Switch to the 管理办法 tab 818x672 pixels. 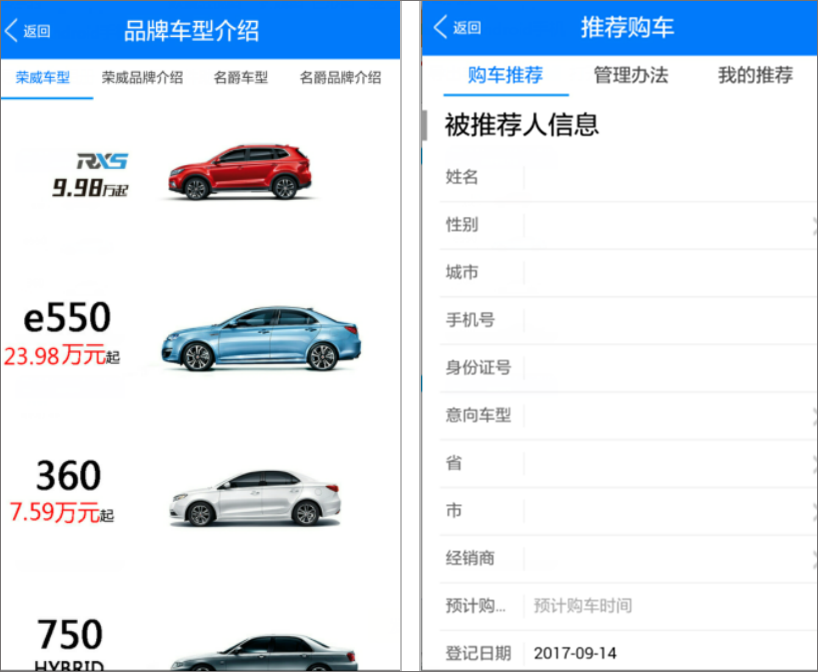[630, 75]
